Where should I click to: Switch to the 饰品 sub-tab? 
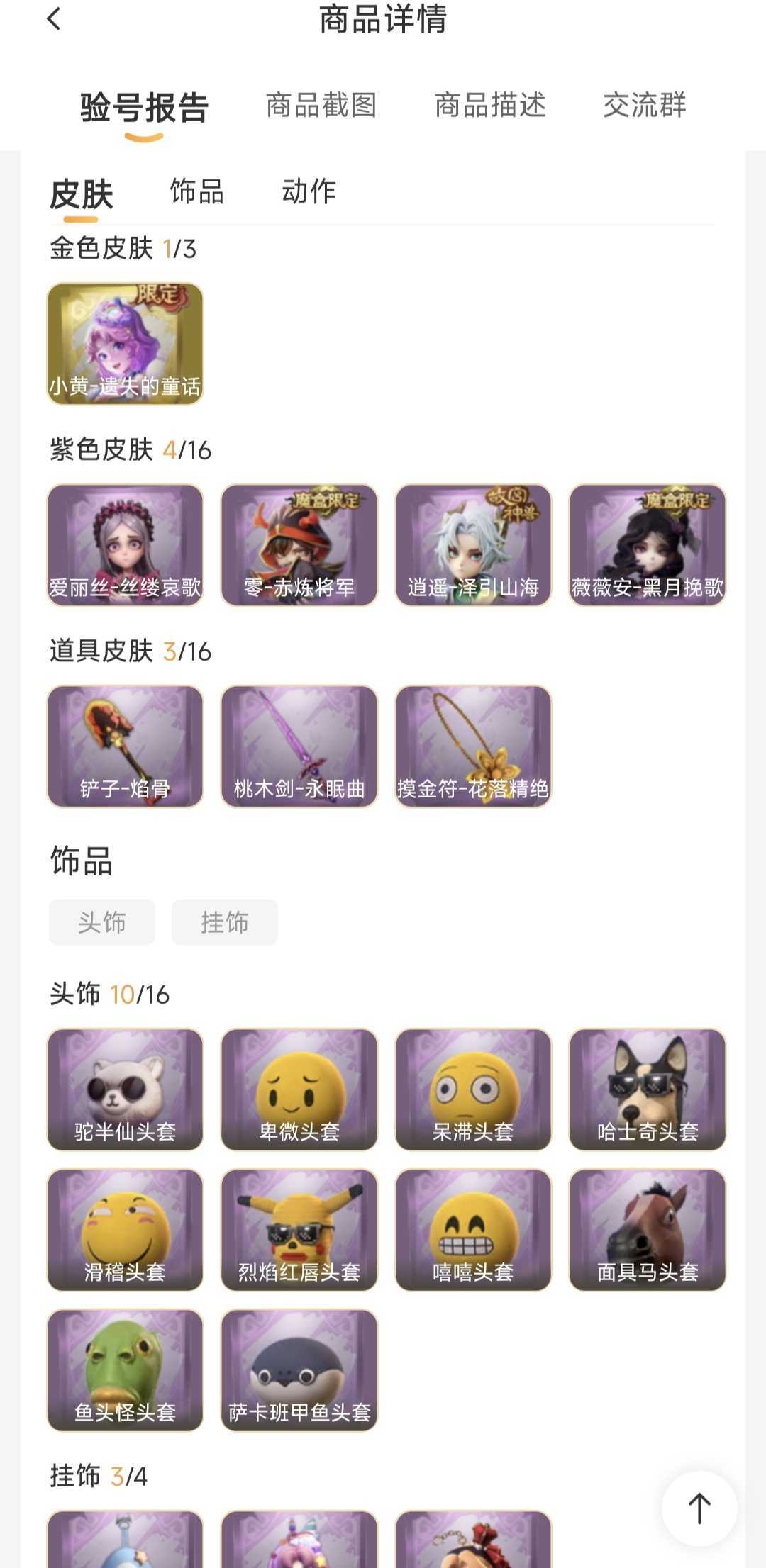[x=197, y=191]
